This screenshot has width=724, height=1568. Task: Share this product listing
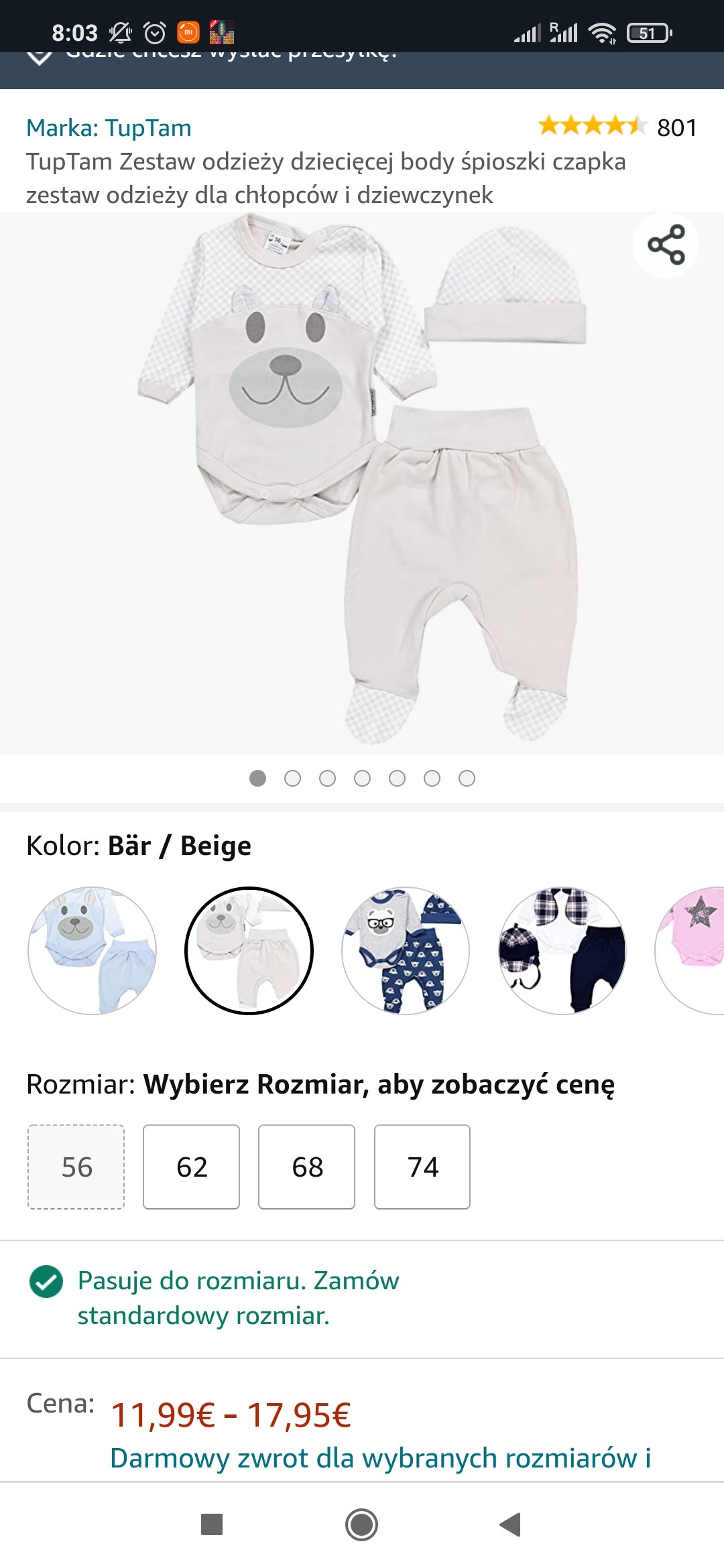click(x=666, y=245)
